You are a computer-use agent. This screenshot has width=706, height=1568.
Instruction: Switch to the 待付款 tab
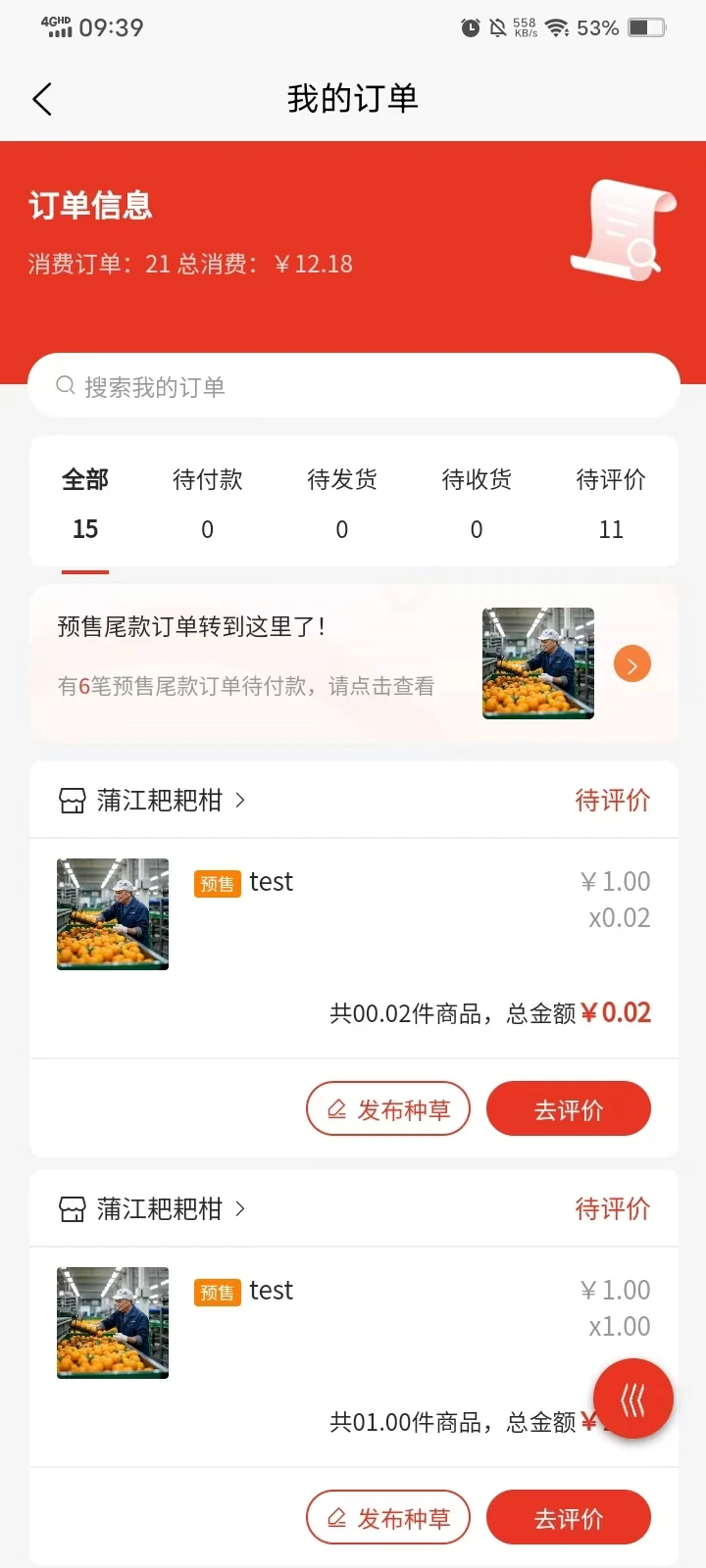[x=207, y=502]
